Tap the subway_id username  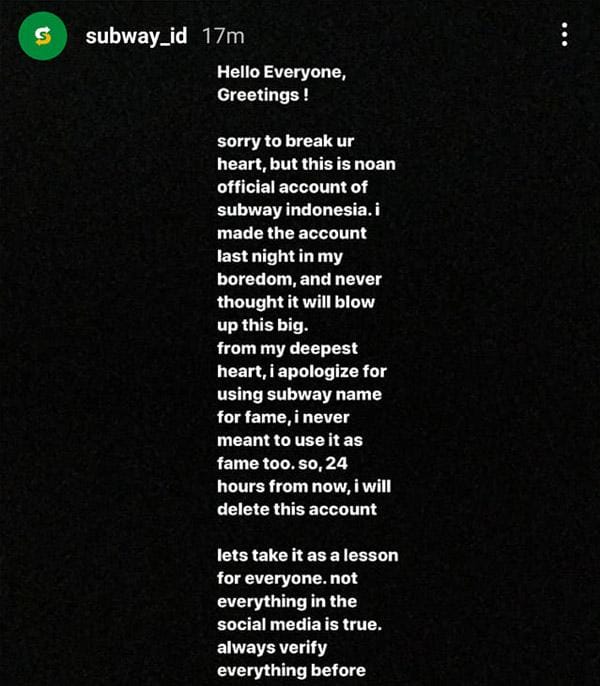click(x=136, y=37)
